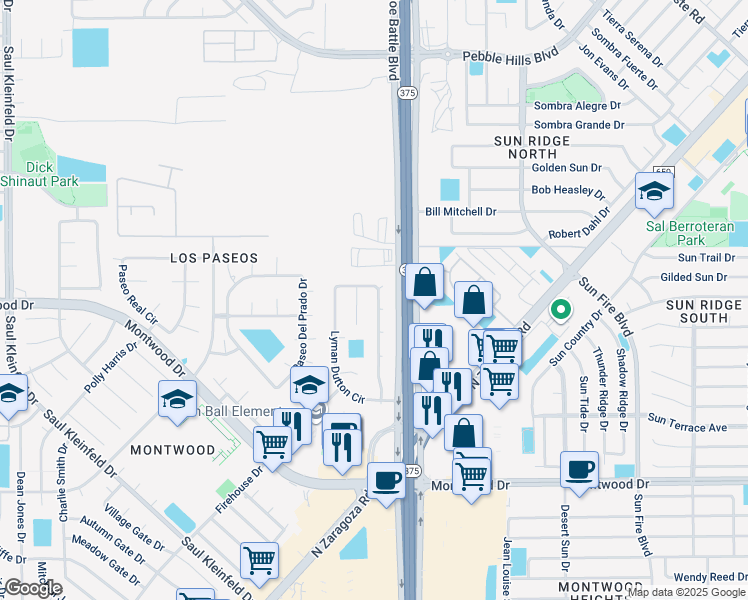
Task: Tap the coffee cup marker on N Zaragoza Rd
Action: pyautogui.click(x=387, y=481)
